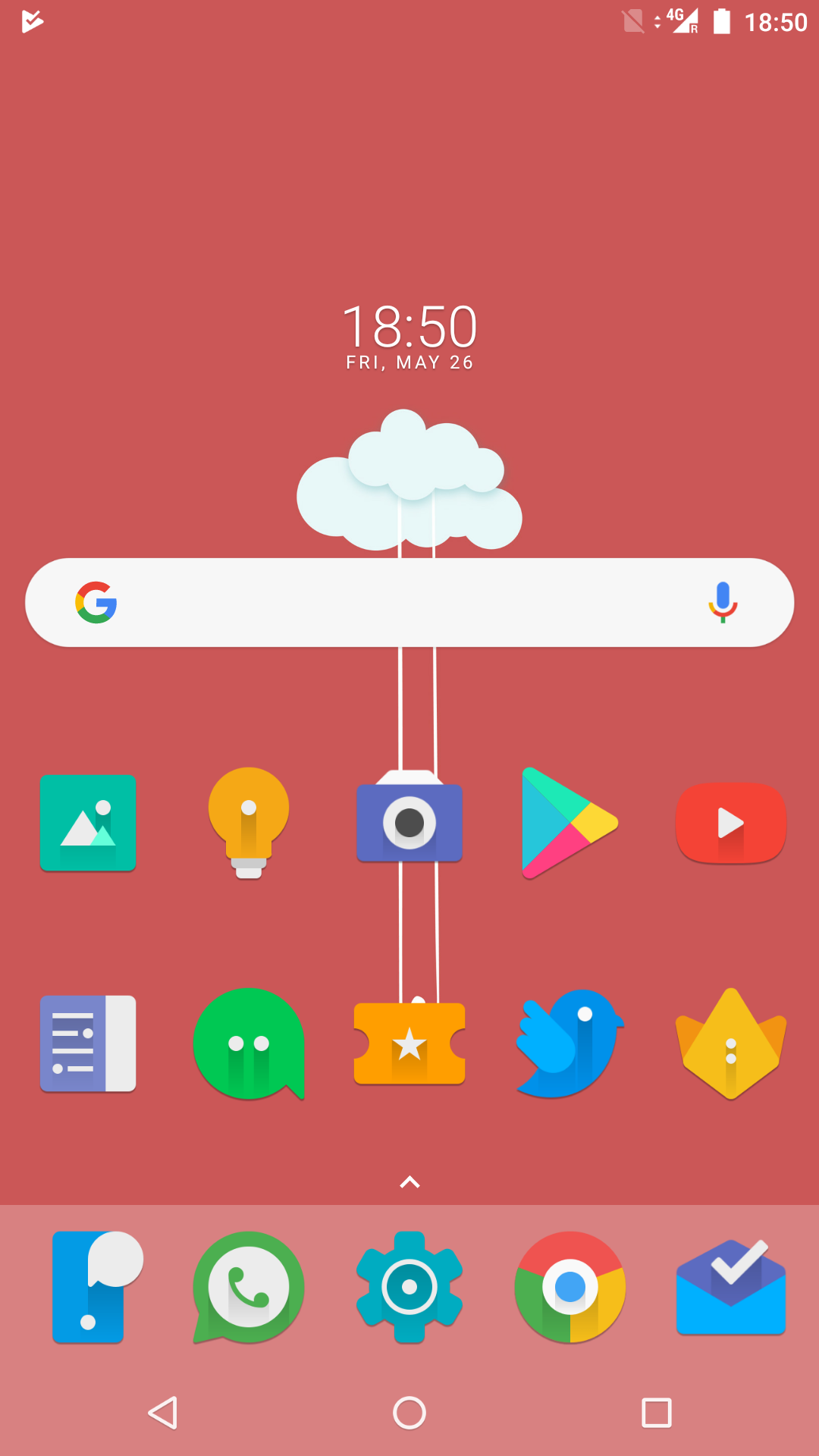The height and width of the screenshot is (1456, 819).
Task: Launch the blue bird Twitter app
Action: click(x=570, y=1043)
